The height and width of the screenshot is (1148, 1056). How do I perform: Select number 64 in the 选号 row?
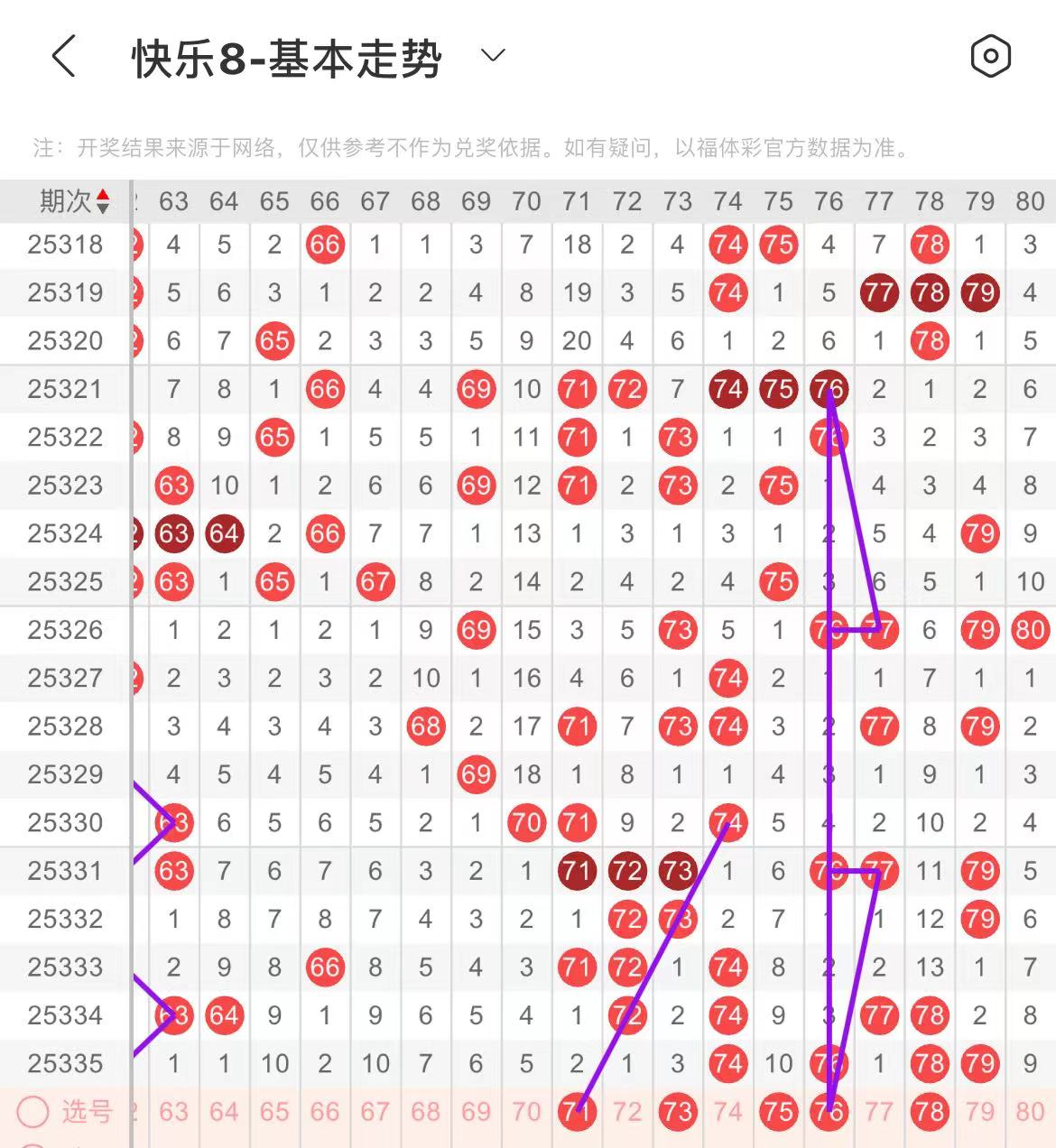[x=224, y=1112]
